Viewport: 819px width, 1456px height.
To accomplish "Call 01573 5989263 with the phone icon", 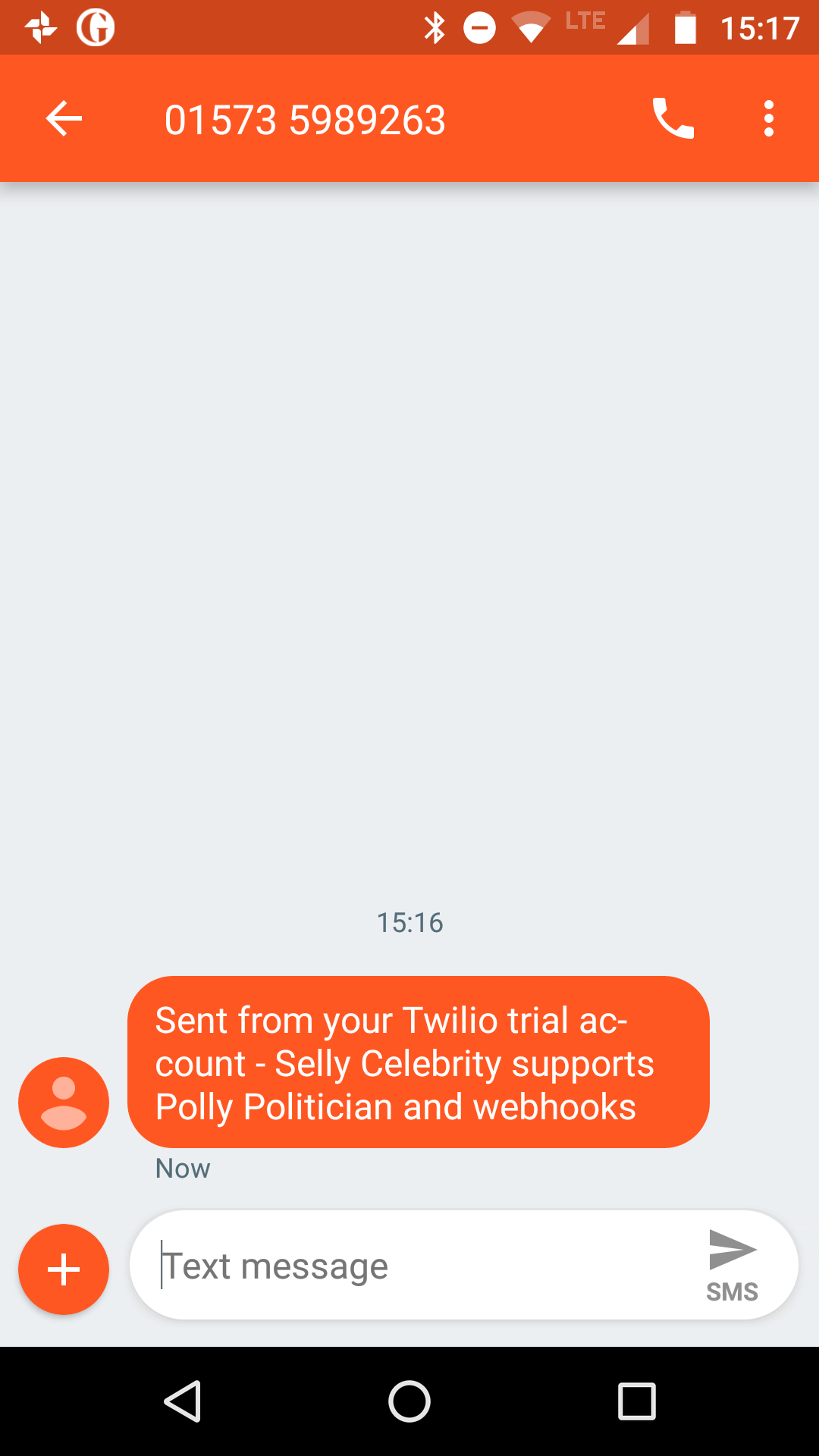I will [673, 119].
